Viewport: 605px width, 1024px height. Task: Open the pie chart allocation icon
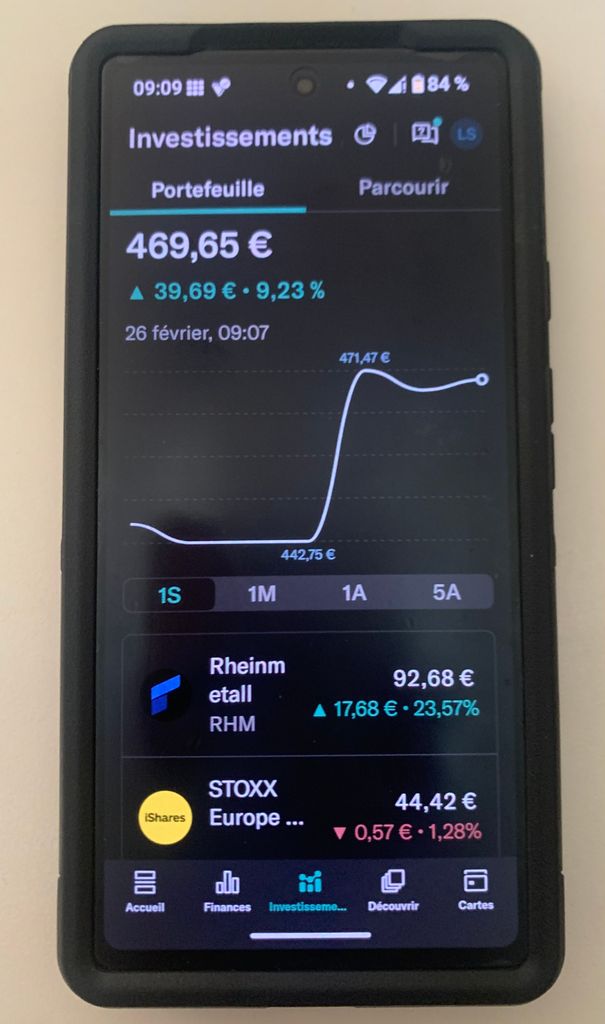(366, 135)
